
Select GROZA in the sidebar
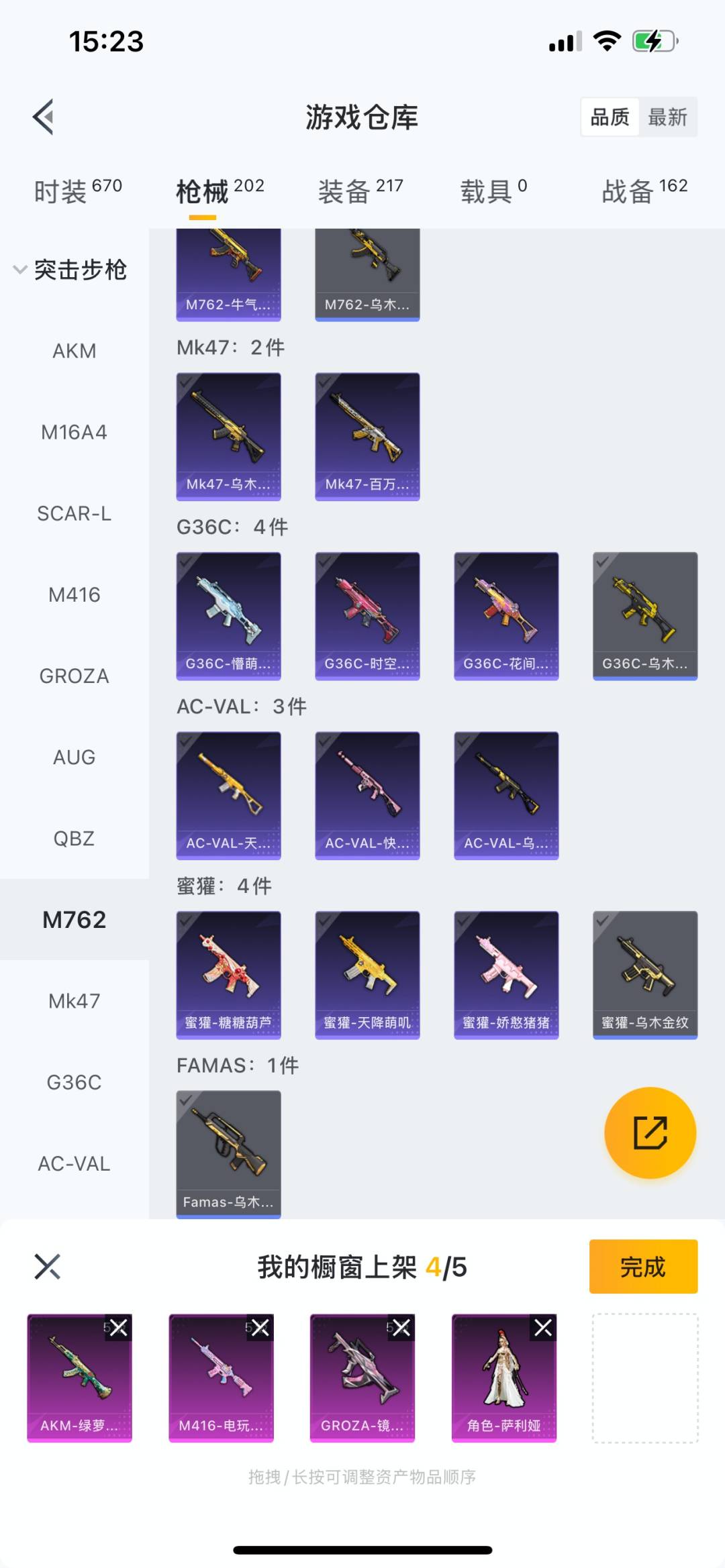74,676
